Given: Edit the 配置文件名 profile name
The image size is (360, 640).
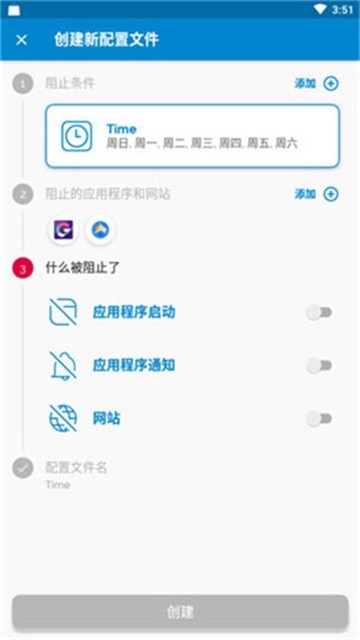Looking at the screenshot, I should tap(76, 475).
